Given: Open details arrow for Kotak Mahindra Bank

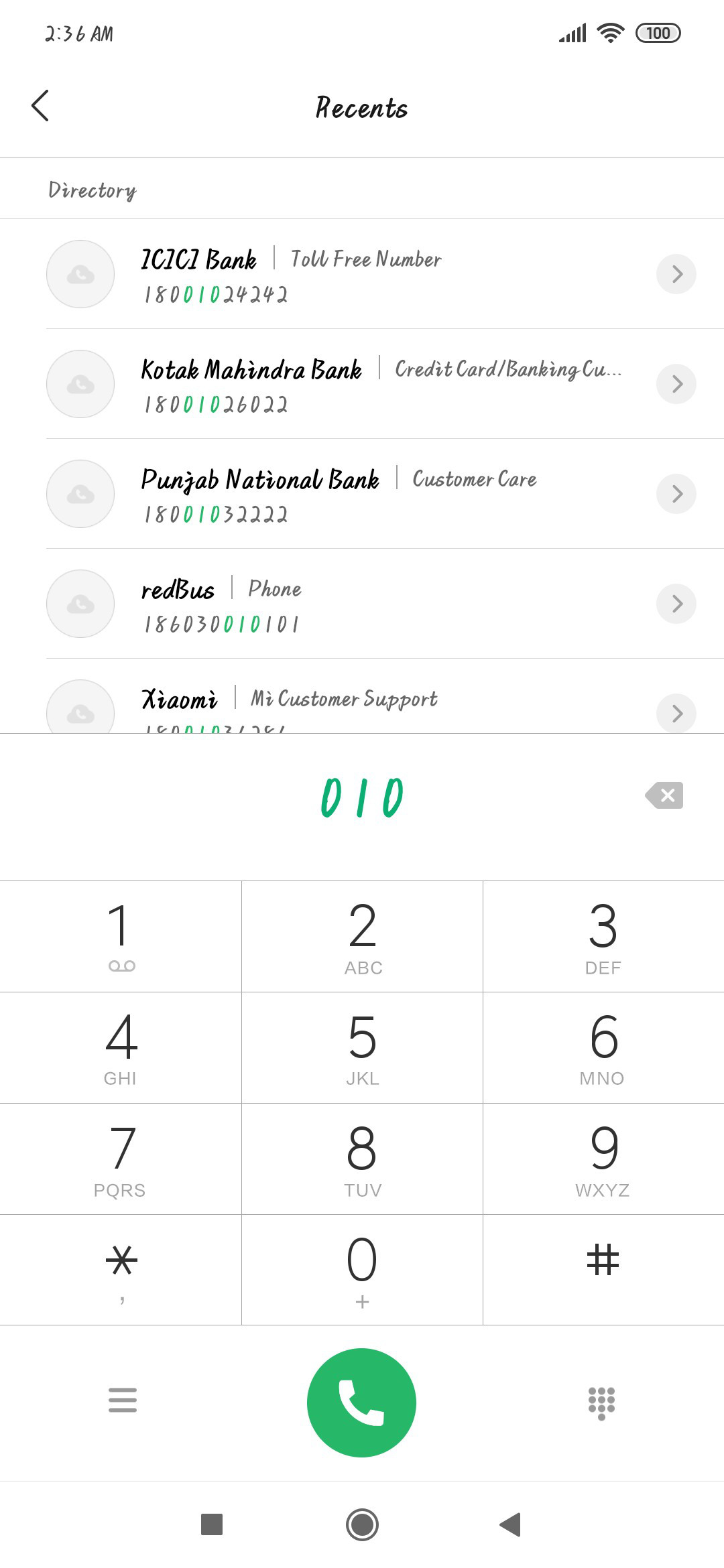Looking at the screenshot, I should pos(676,384).
